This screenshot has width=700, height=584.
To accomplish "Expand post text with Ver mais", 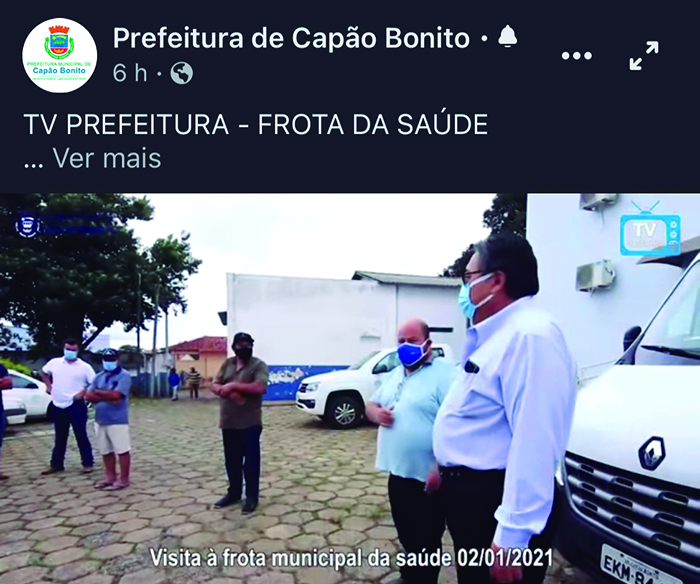I will click(106, 158).
